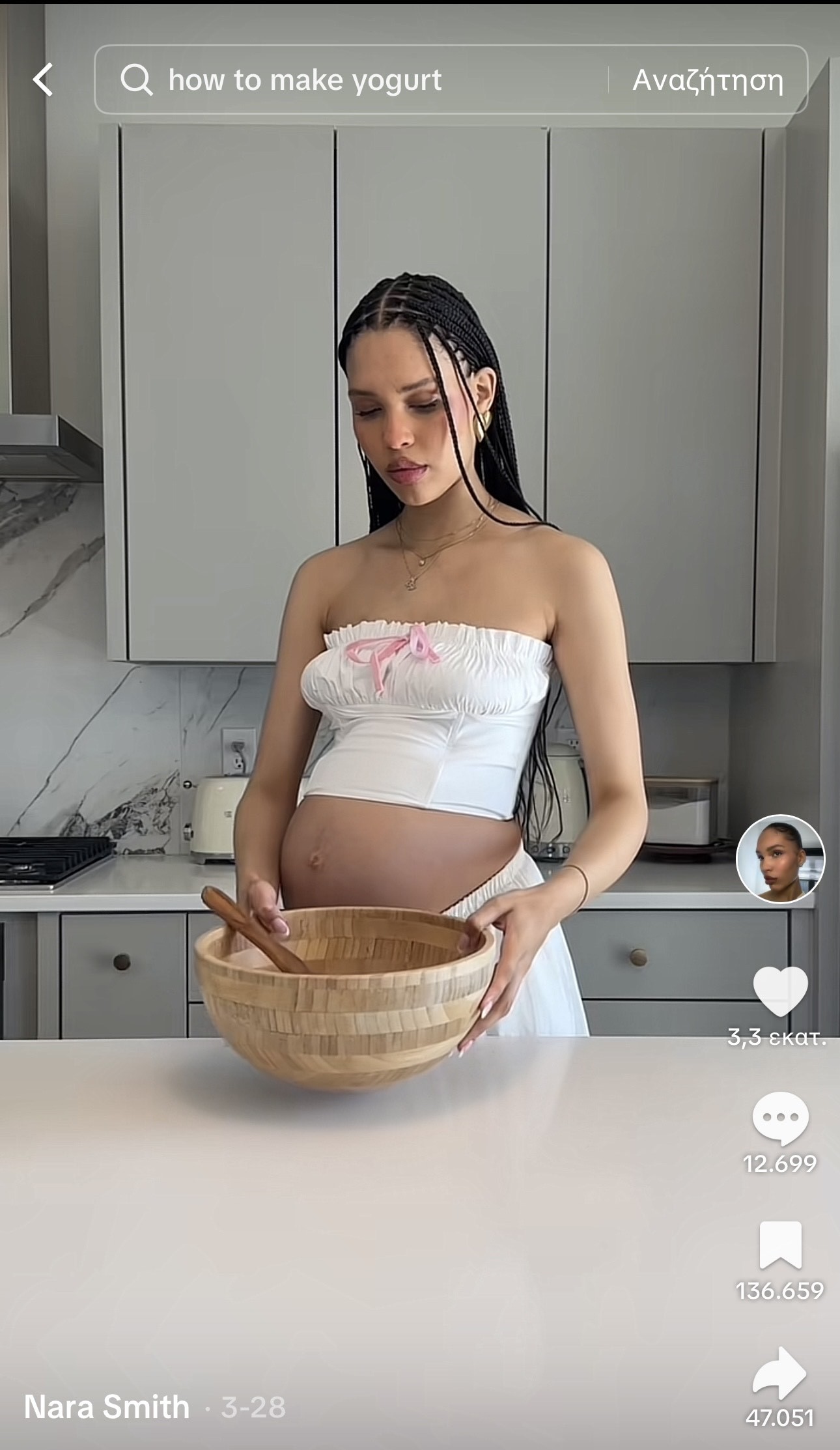Bookmark this video to favorites

tap(779, 1245)
